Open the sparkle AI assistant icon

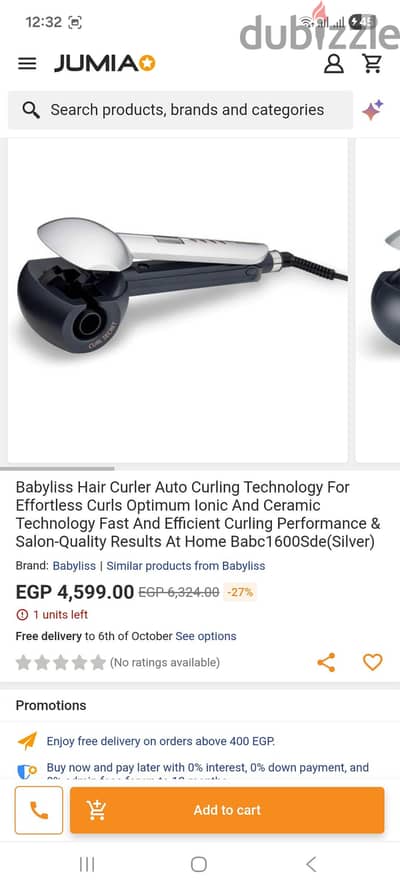(x=373, y=110)
